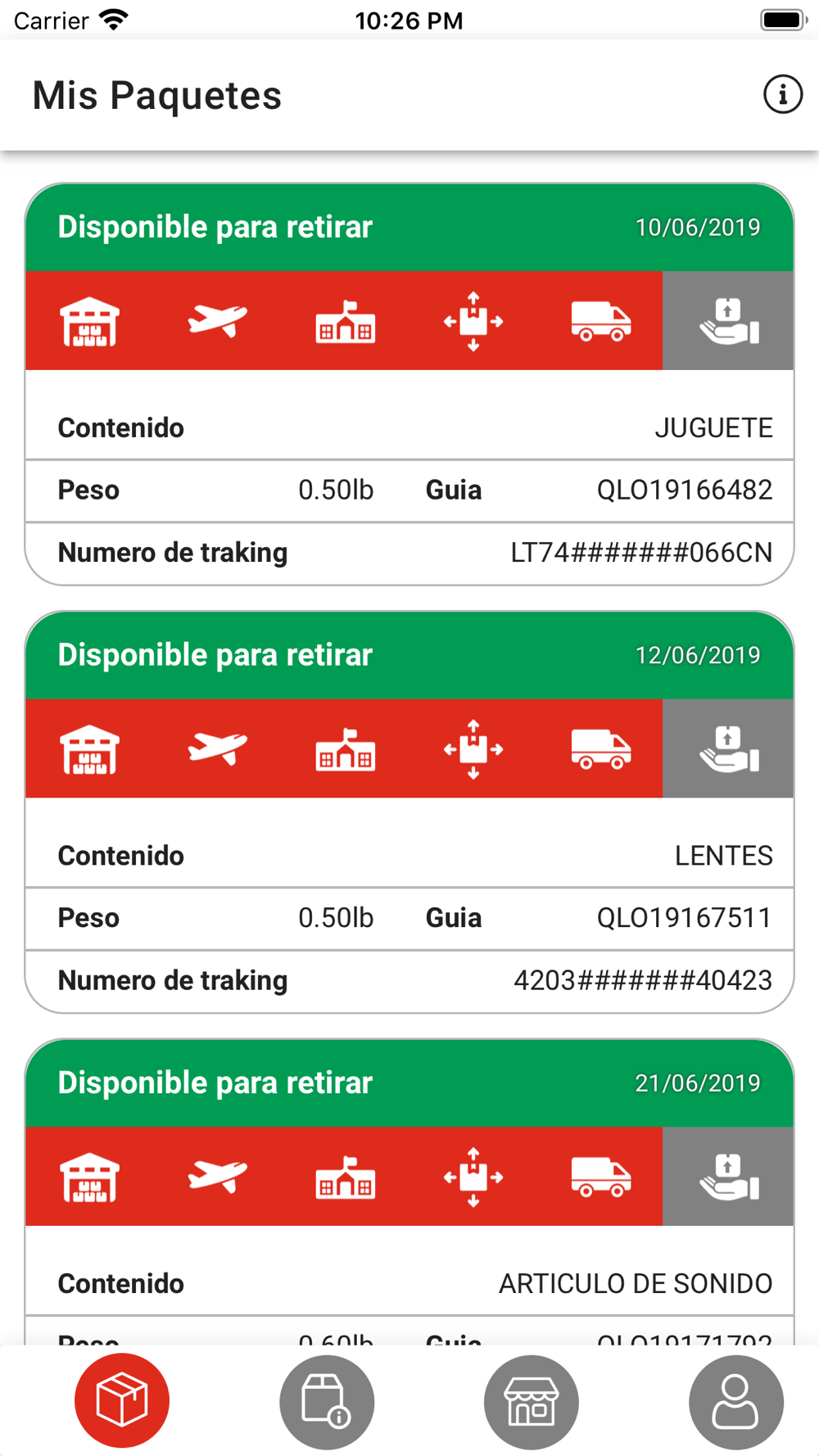This screenshot has height=1456, width=819.
Task: Switch to the package info tab
Action: 327,1402
